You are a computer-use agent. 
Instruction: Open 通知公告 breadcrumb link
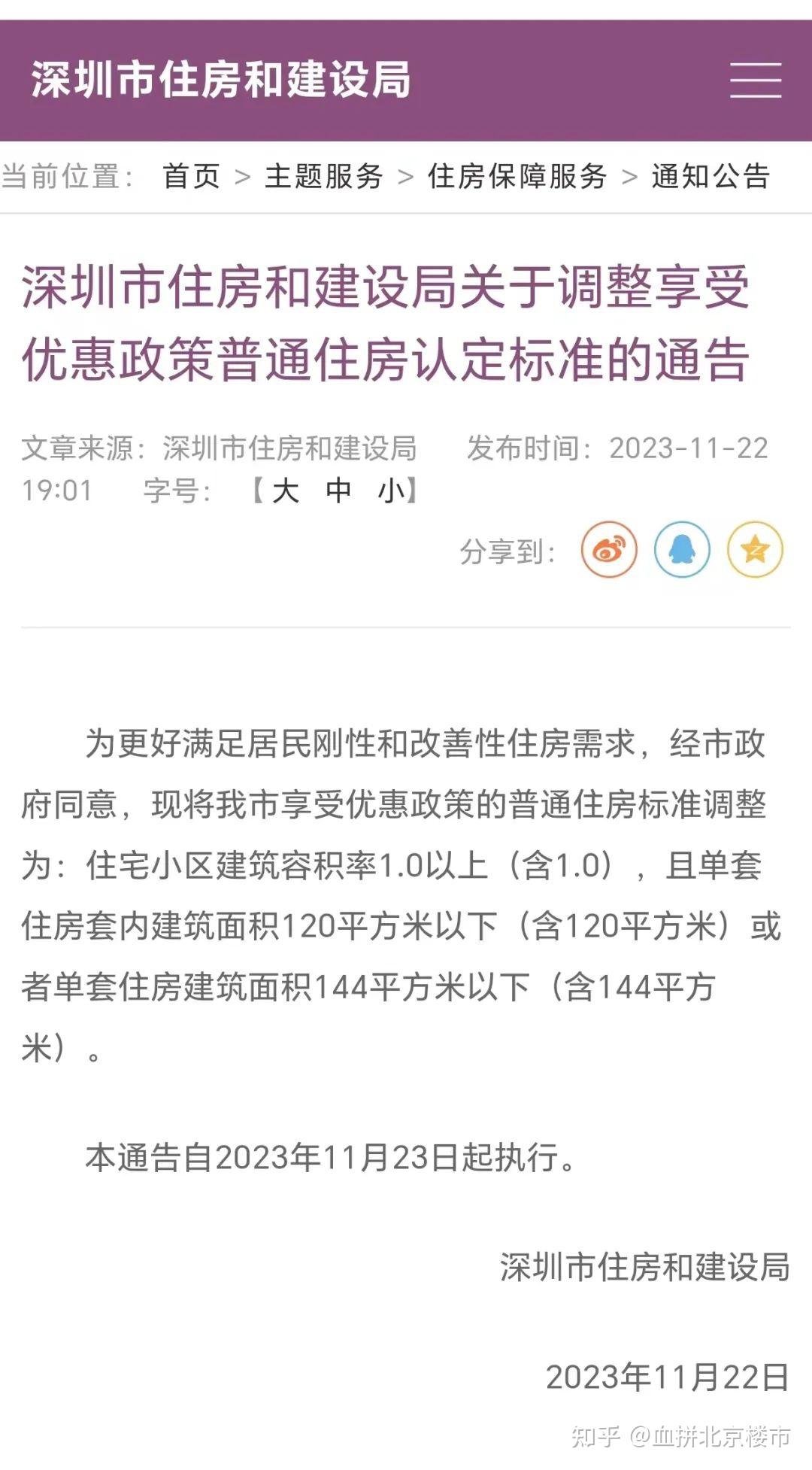pyautogui.click(x=710, y=177)
